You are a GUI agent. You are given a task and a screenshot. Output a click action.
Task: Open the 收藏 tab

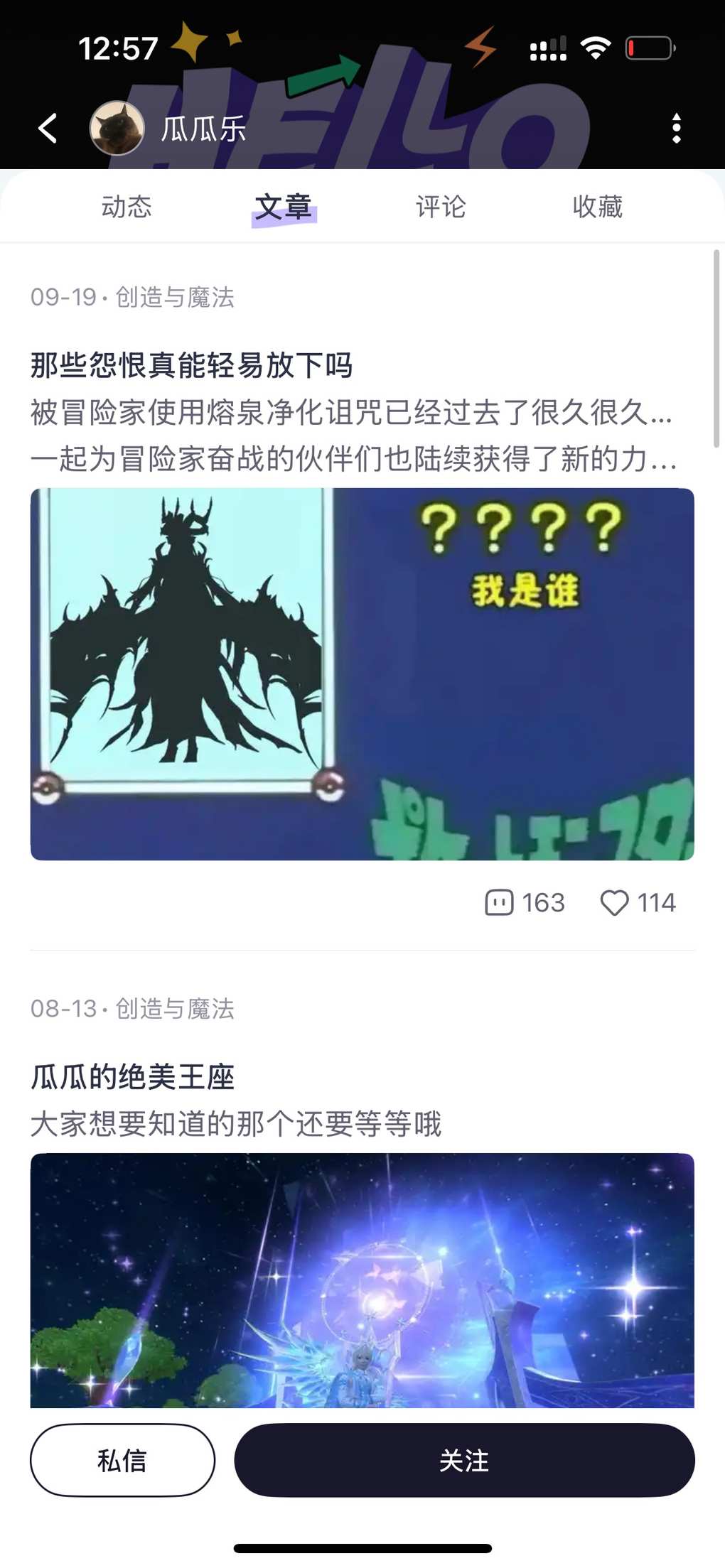pos(597,207)
